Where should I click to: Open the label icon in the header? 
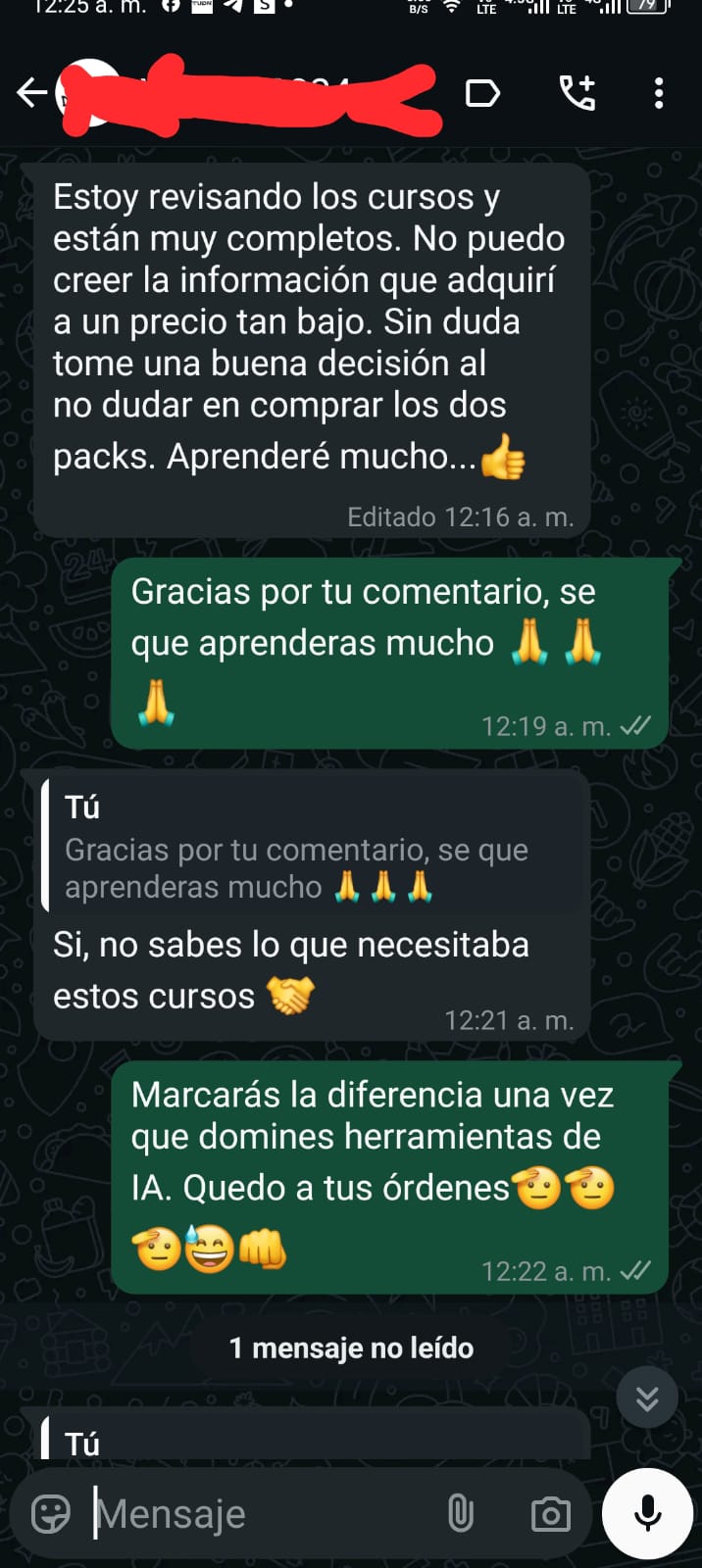pos(481,94)
